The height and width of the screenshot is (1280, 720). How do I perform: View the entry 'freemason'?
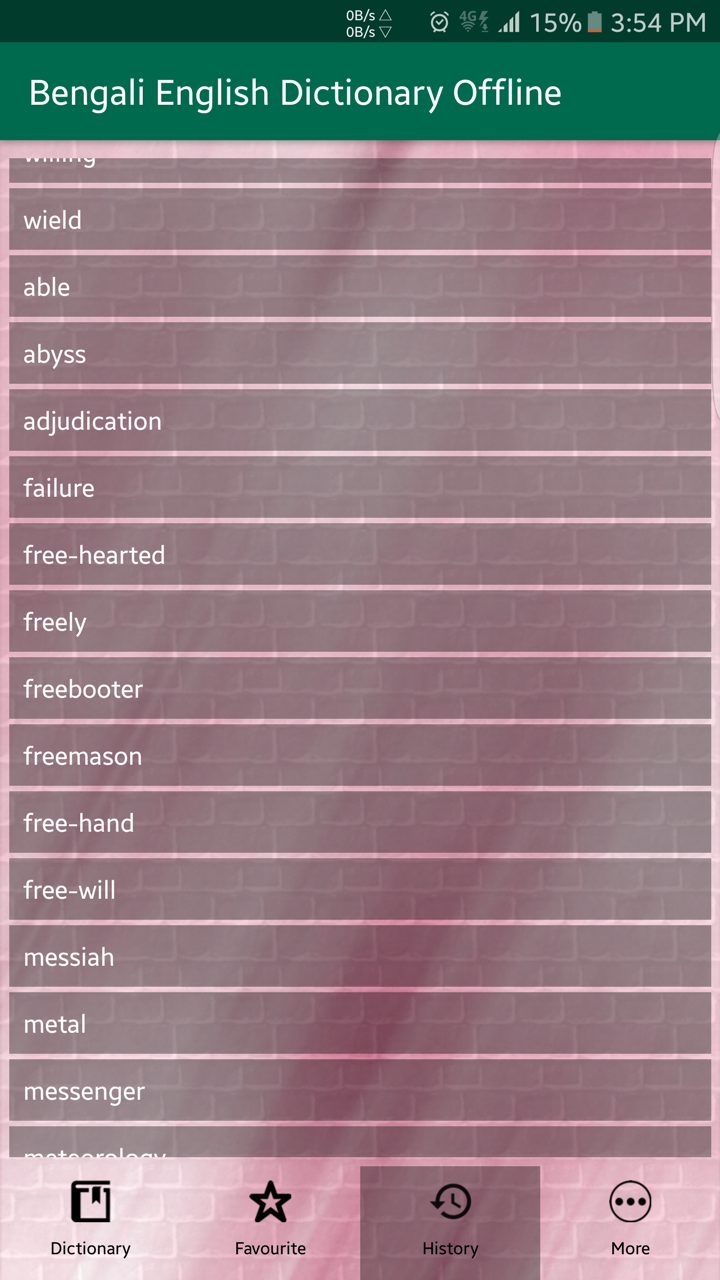pyautogui.click(x=360, y=756)
